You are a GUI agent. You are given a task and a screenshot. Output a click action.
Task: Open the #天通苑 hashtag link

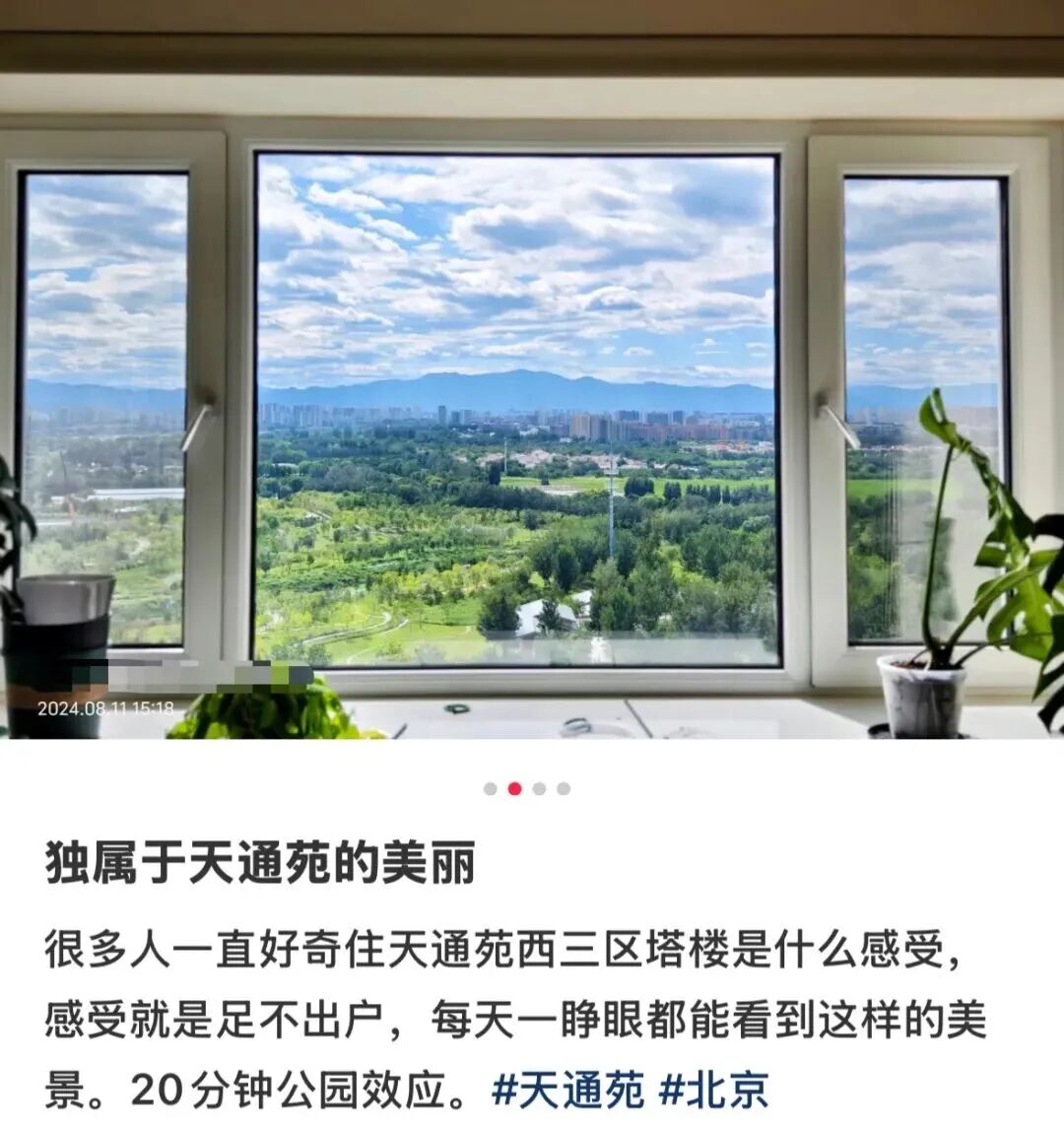[x=567, y=1090]
